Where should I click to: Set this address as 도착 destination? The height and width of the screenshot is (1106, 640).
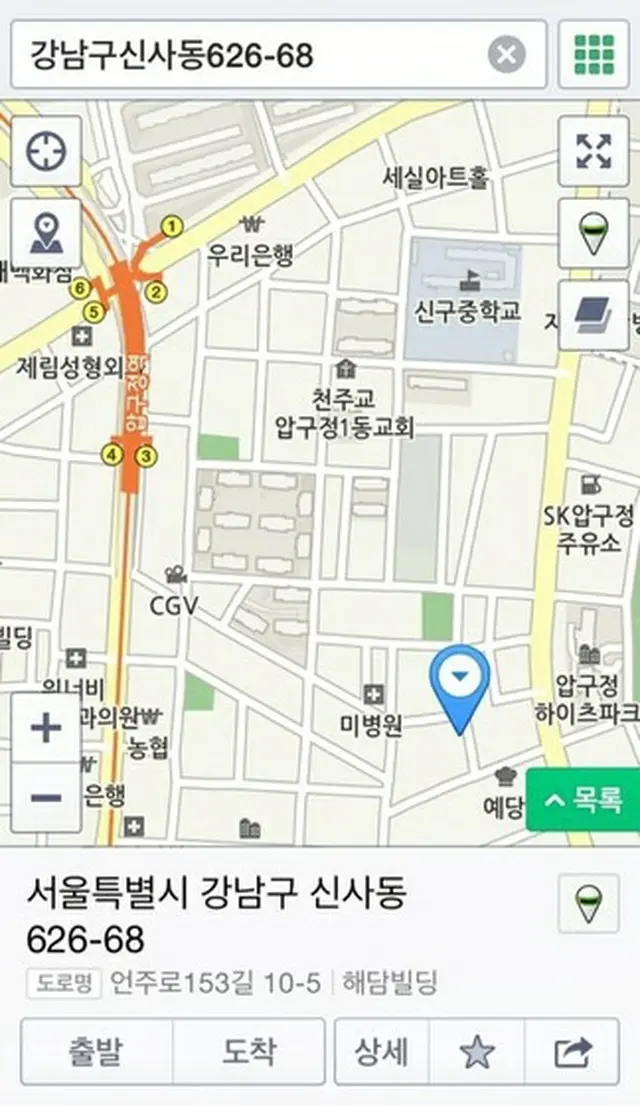[x=249, y=1052]
